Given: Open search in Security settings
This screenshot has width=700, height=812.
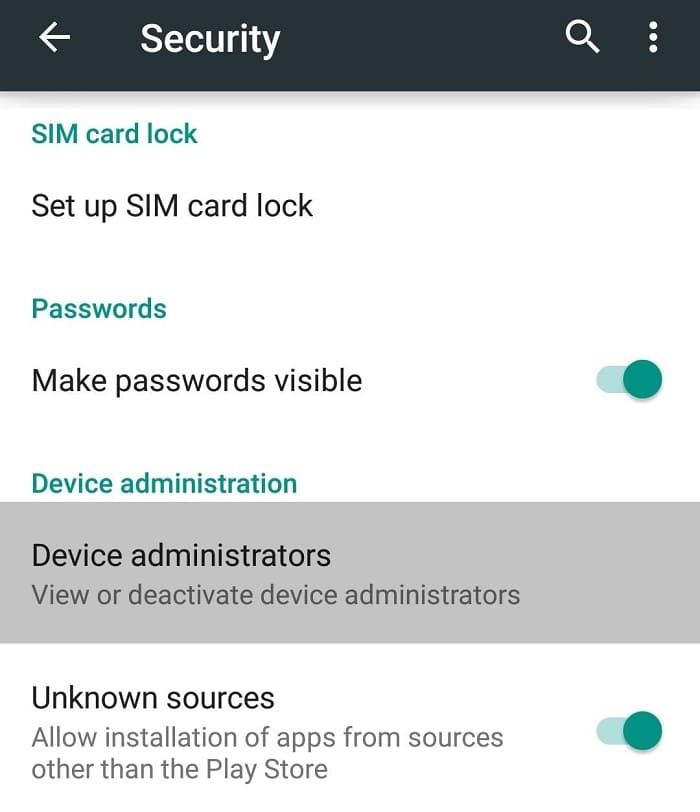Looking at the screenshot, I should point(582,38).
